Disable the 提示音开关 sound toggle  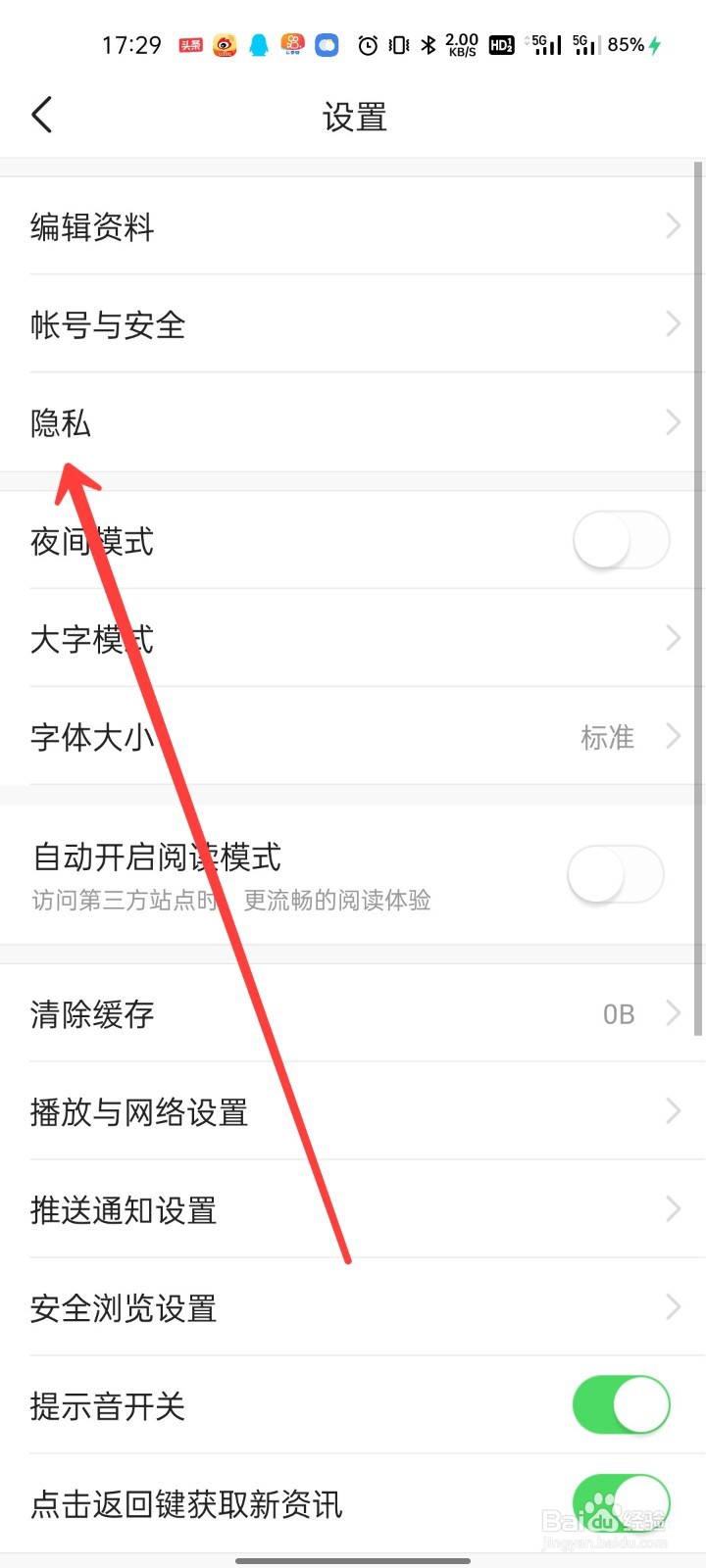pos(621,1405)
